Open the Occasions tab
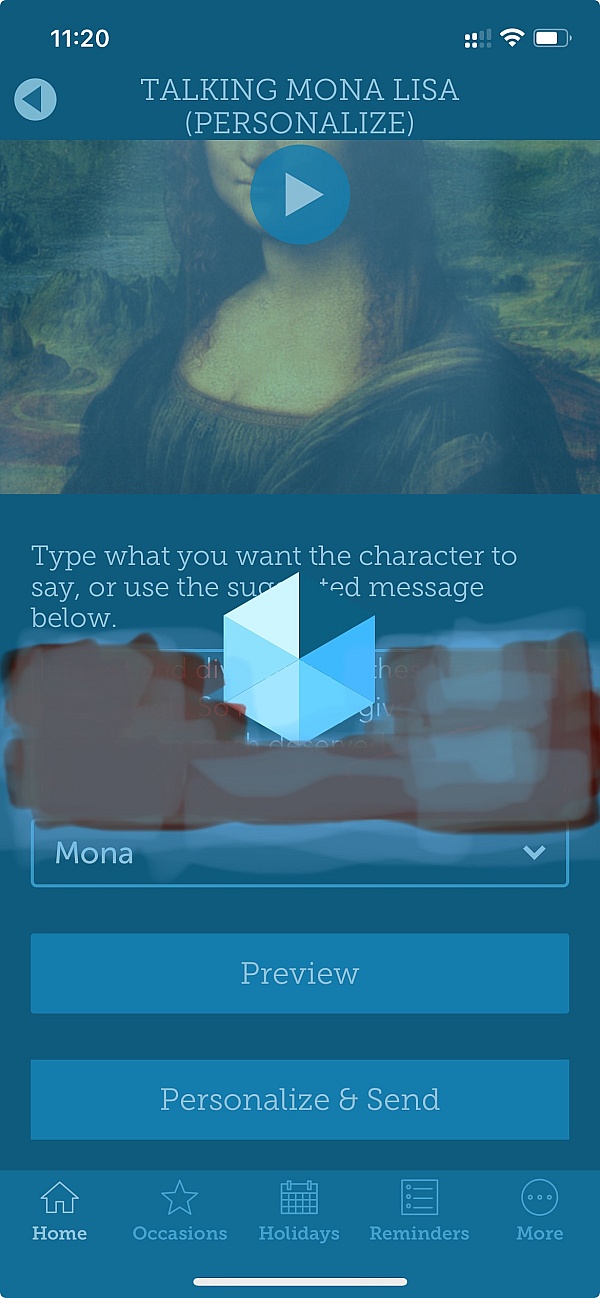600x1298 pixels. 180,1210
